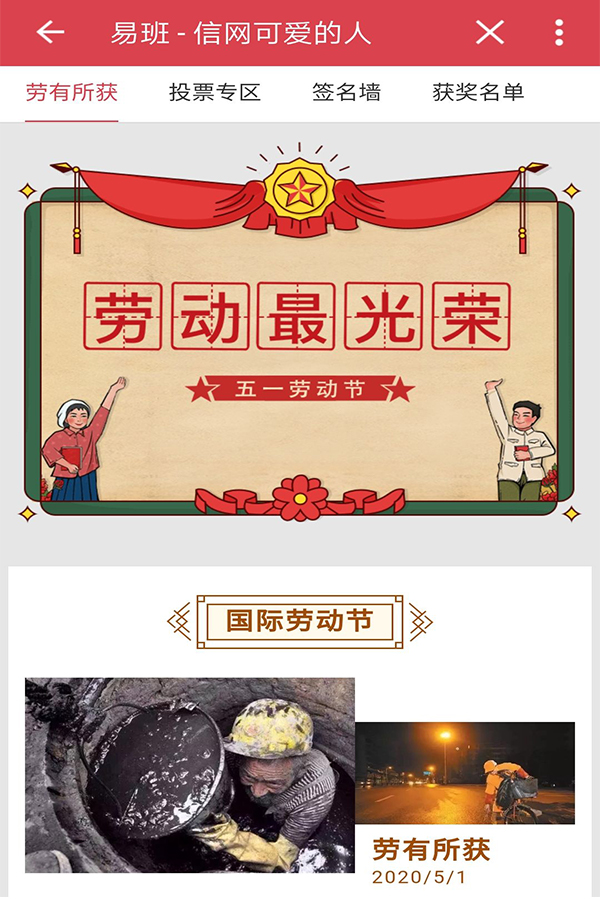Select the 劳有所获 tab
This screenshot has width=600, height=900.
tap(72, 93)
